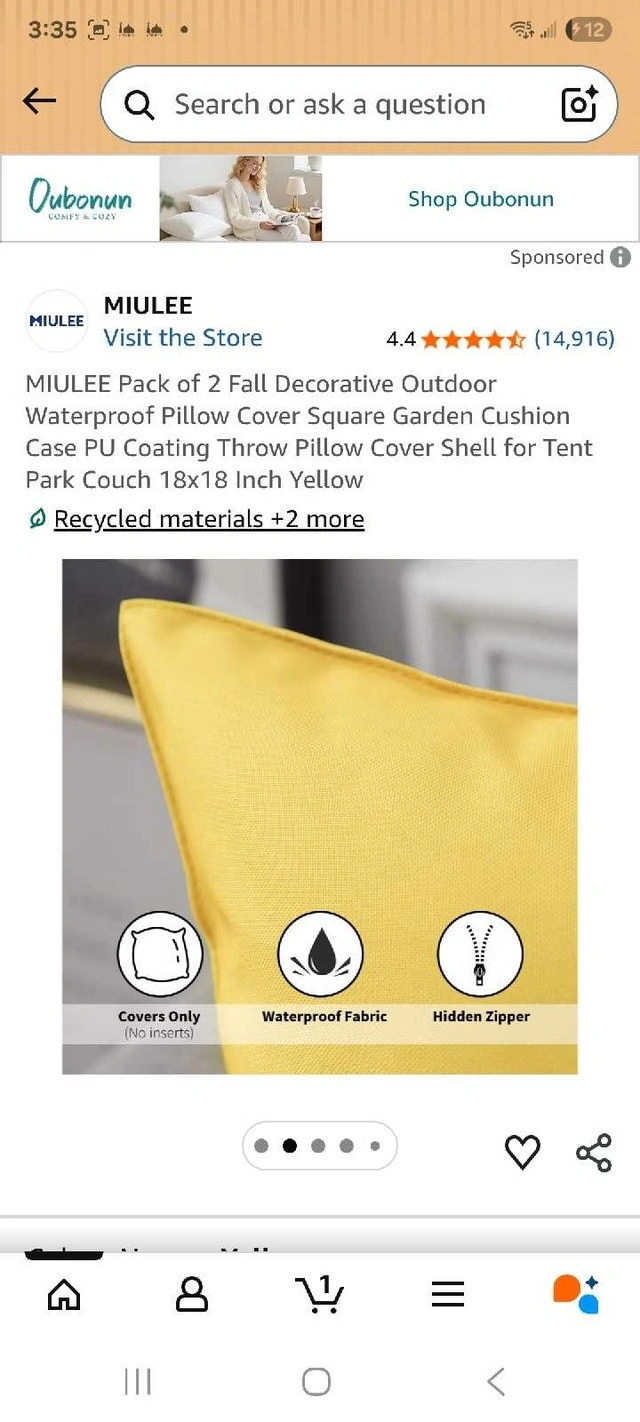Screen dimensions: 640x1422
Task: Go back using the top arrow
Action: pos(39,101)
